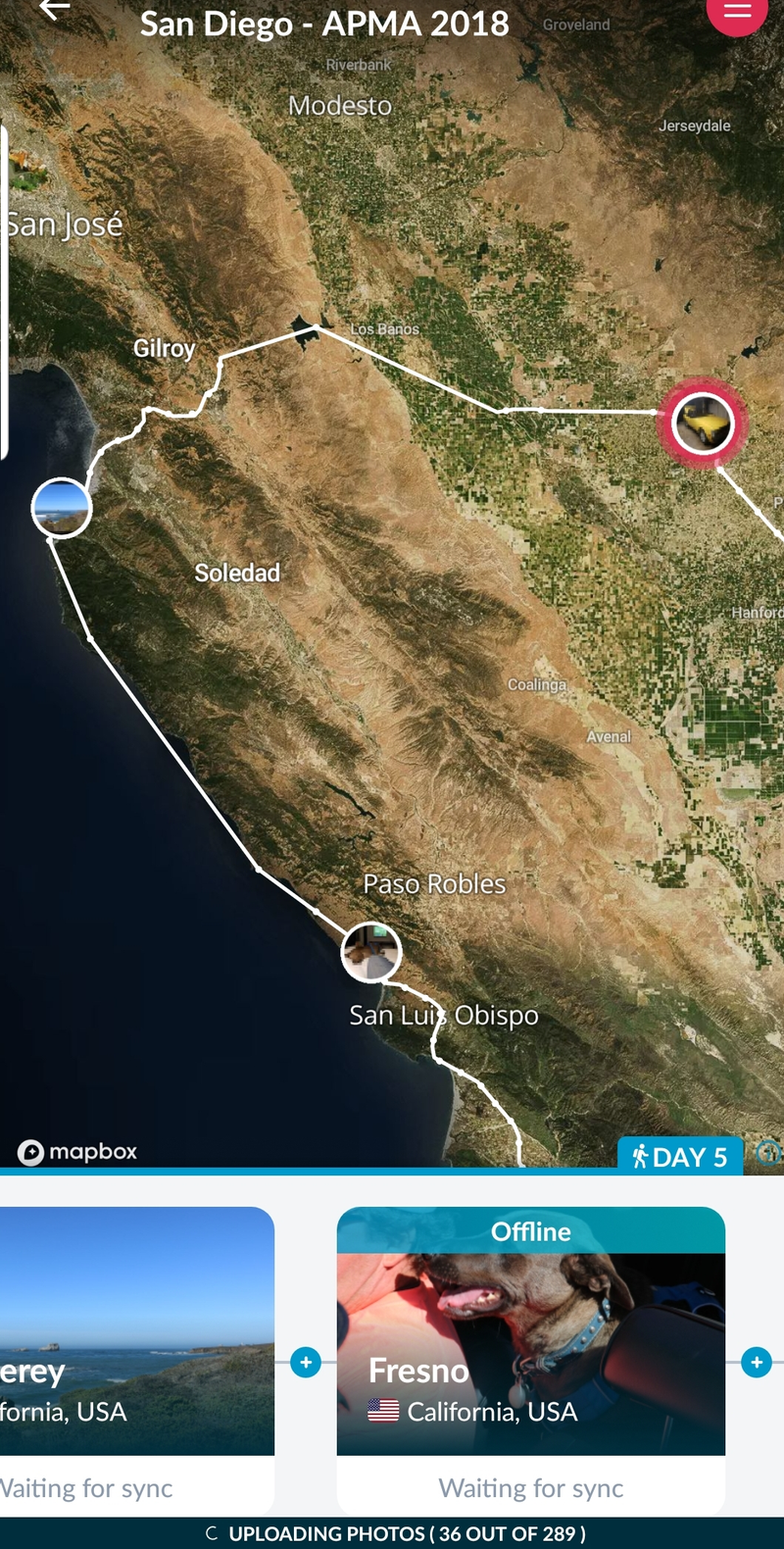The height and width of the screenshot is (1549, 784).
Task: Add a step before Fresno
Action: (x=306, y=1362)
